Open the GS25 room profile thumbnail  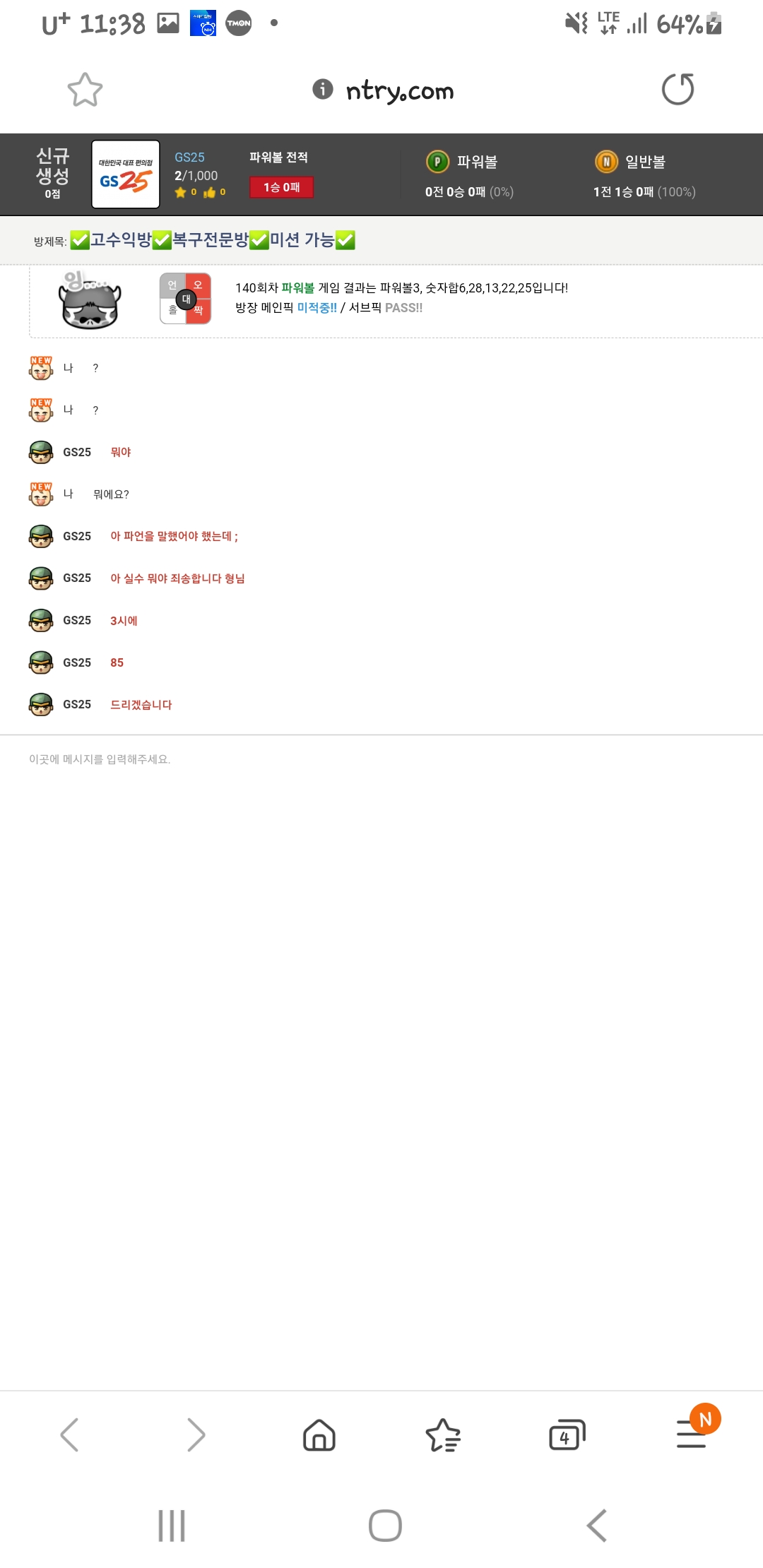126,174
